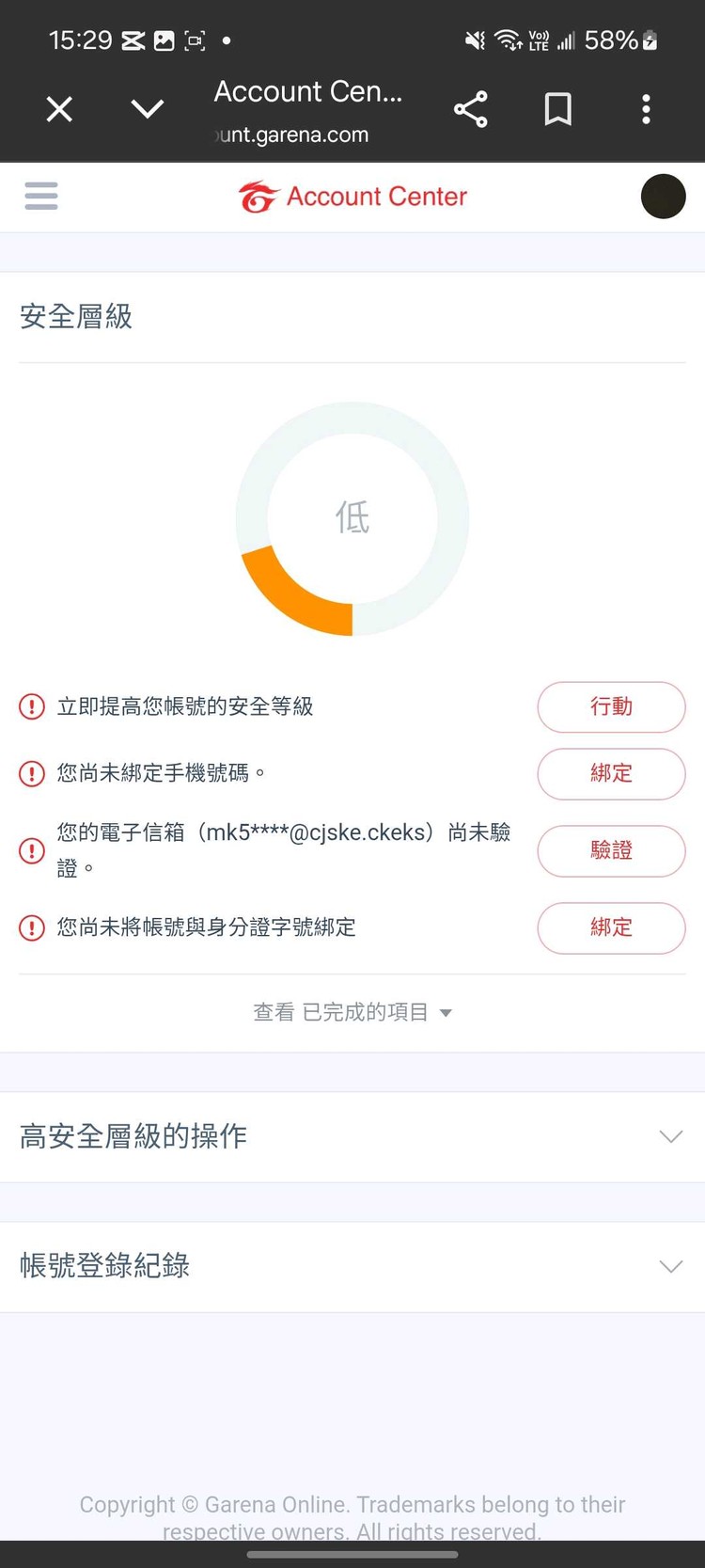Screen dimensions: 705x1568
Task: Click the Garena logo in the header
Action: [x=260, y=197]
